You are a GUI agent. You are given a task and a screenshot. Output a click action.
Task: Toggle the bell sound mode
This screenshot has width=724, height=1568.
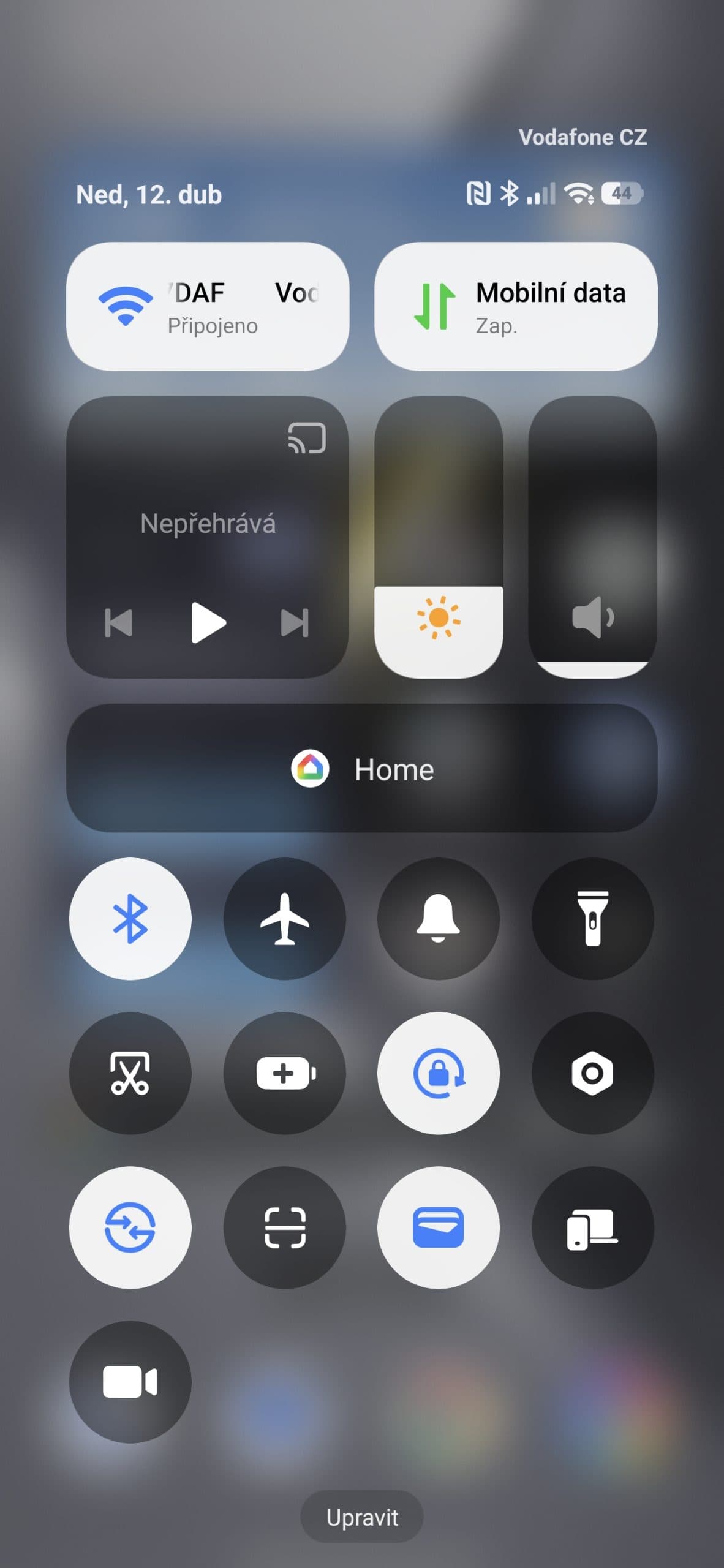click(438, 919)
